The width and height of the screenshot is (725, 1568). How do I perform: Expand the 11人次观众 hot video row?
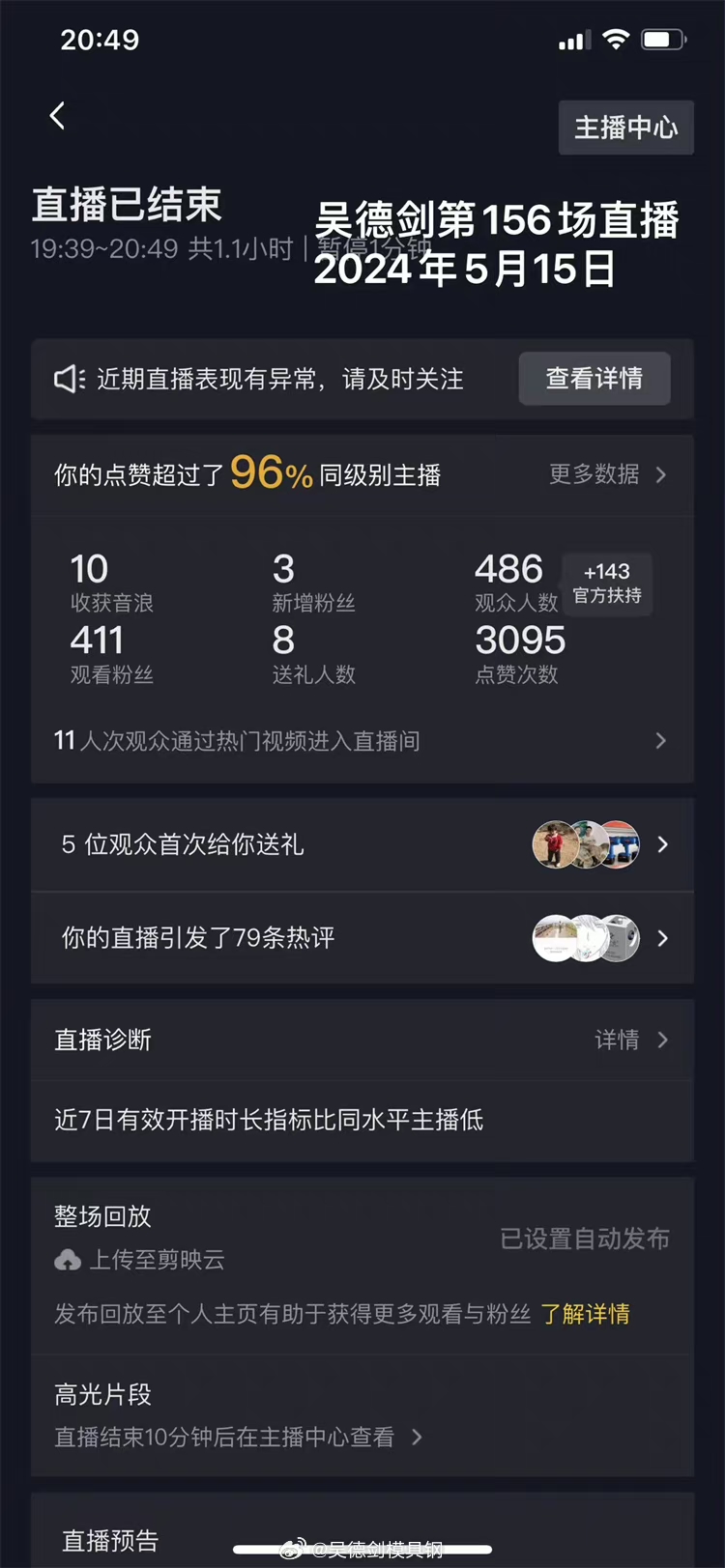(660, 741)
